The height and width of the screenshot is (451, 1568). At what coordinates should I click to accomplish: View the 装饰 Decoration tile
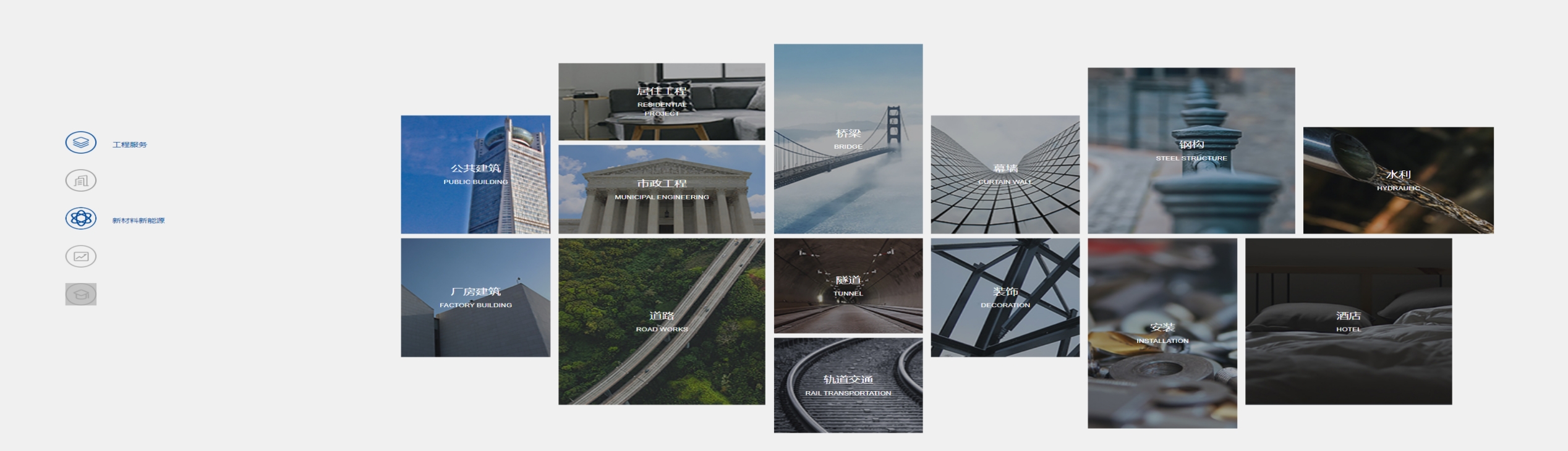[1005, 297]
